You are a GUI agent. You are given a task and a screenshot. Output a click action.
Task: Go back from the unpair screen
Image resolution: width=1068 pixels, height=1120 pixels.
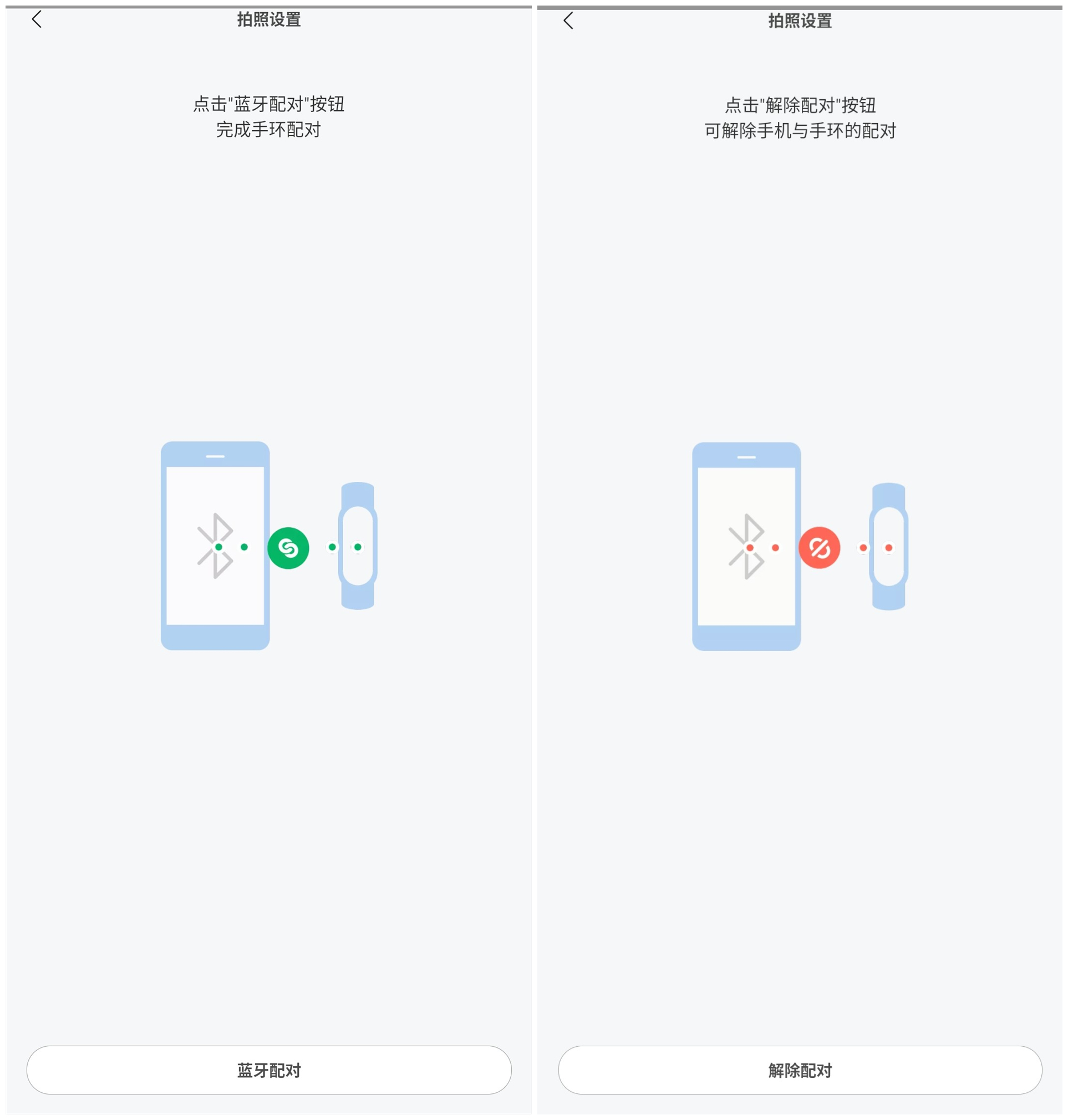pos(568,21)
